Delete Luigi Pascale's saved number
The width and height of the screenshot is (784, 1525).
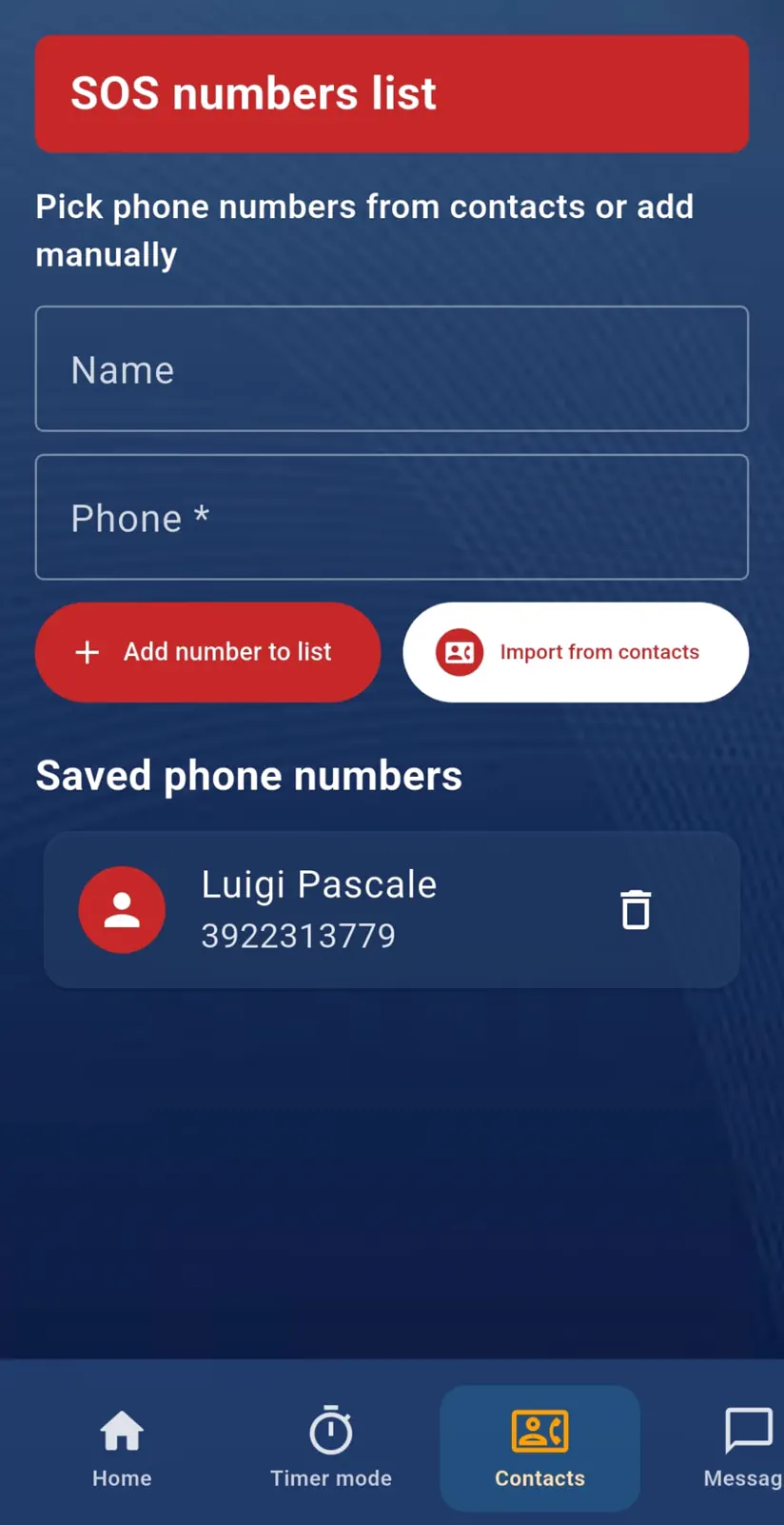[636, 909]
